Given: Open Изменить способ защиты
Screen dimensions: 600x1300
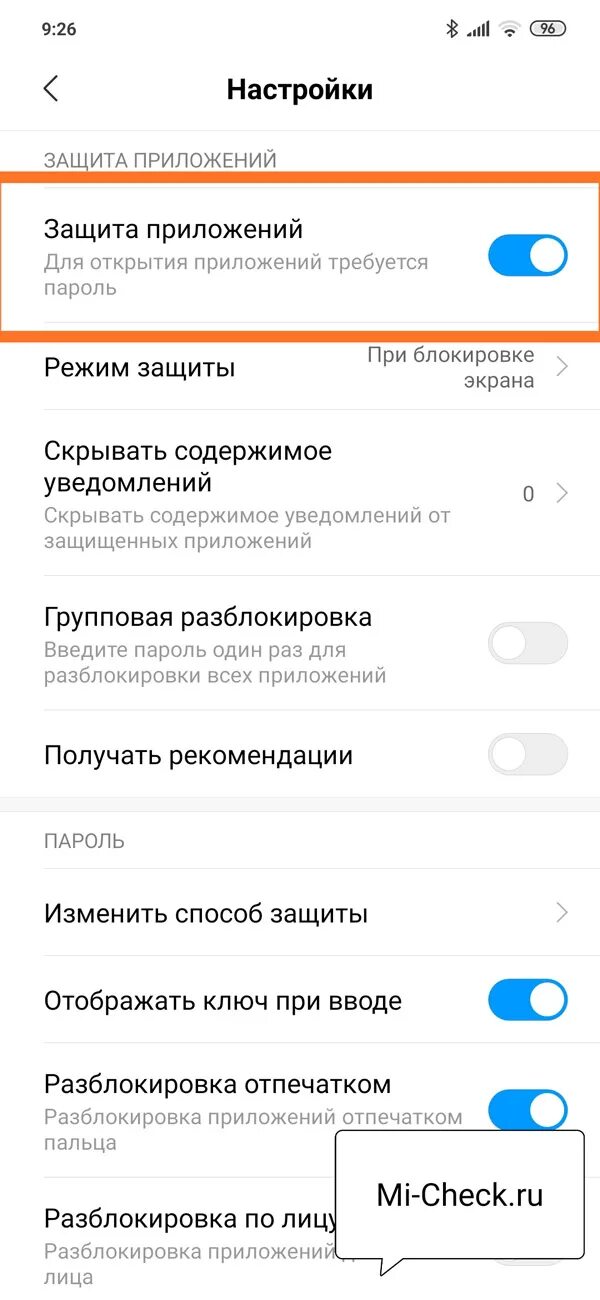Looking at the screenshot, I should click(x=300, y=913).
